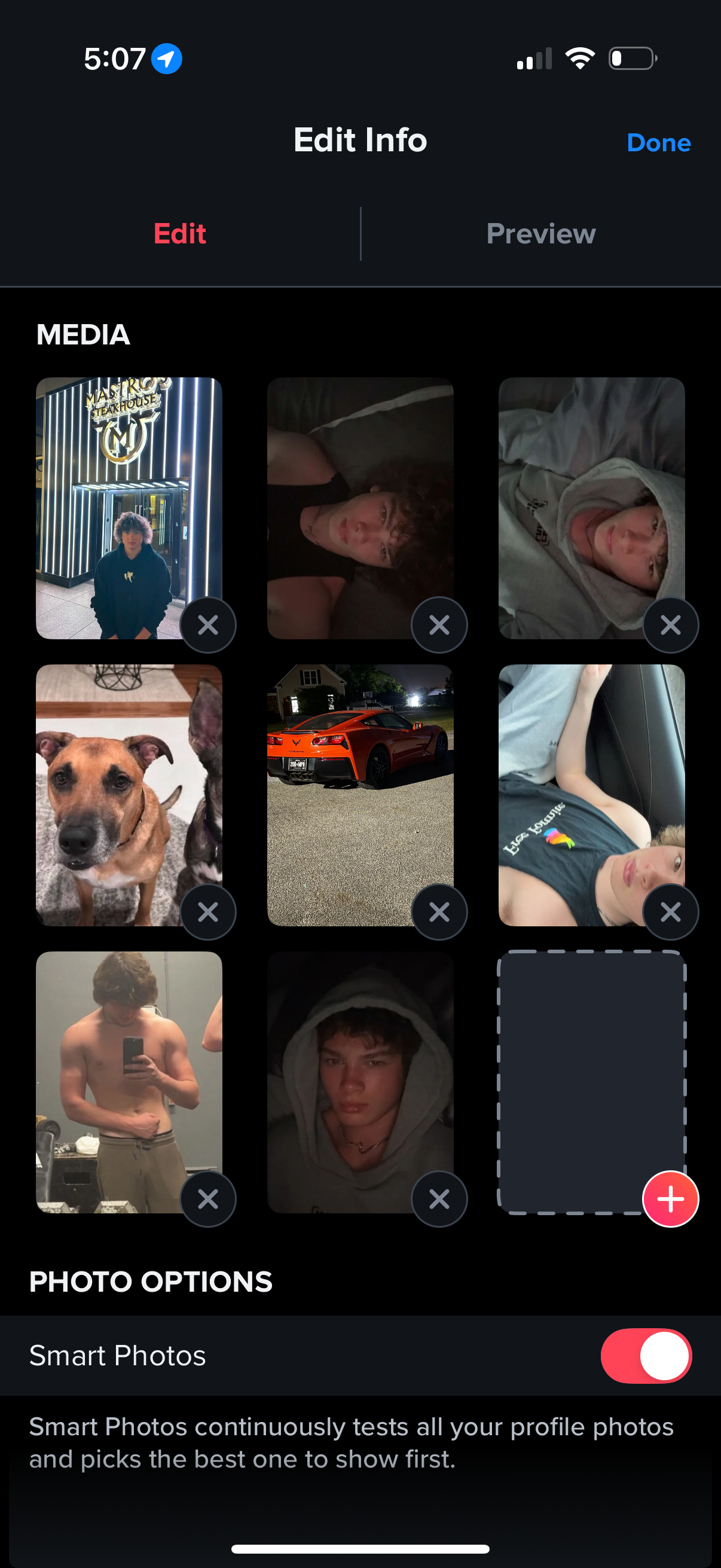Tap Done to save profile edits
Screen dimensions: 721x1568
658,142
